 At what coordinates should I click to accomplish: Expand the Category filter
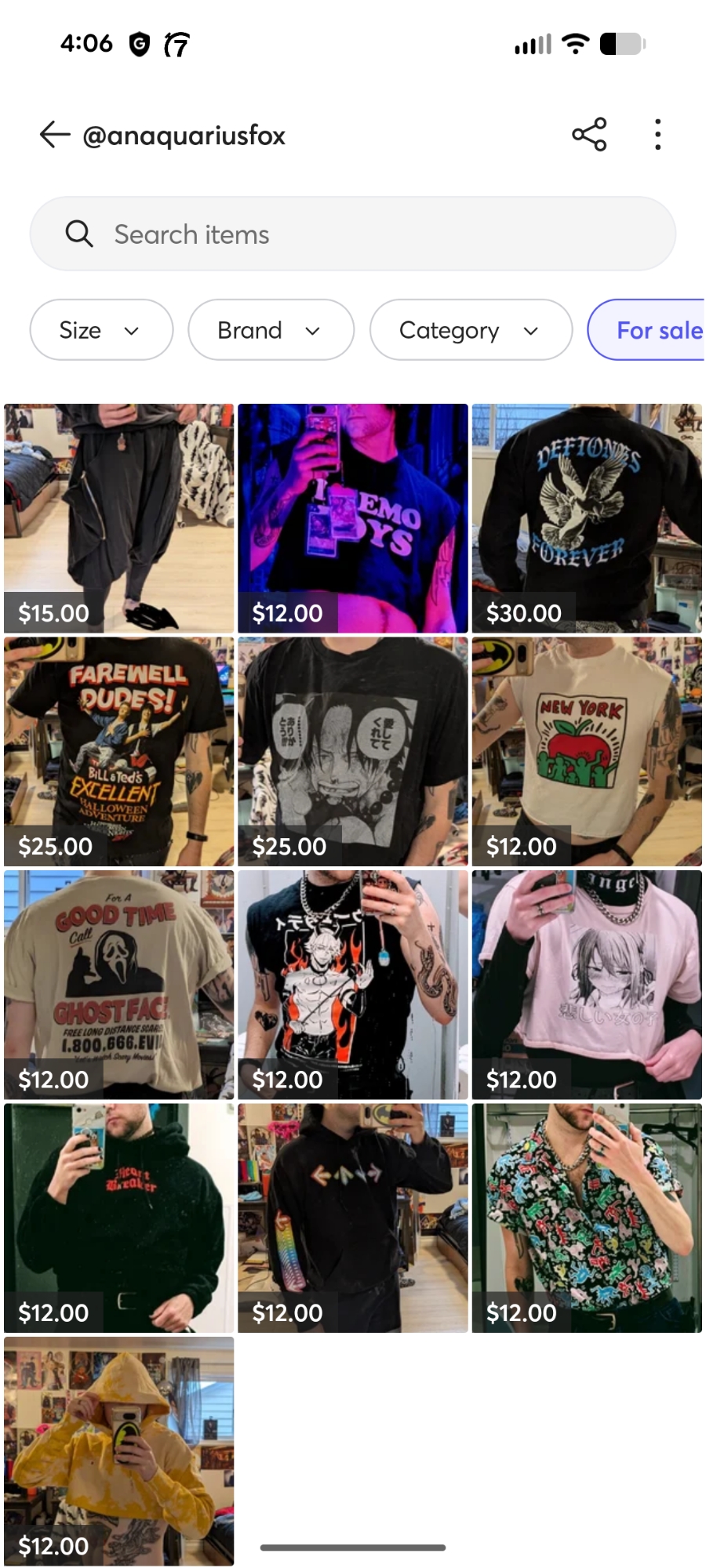tap(470, 330)
